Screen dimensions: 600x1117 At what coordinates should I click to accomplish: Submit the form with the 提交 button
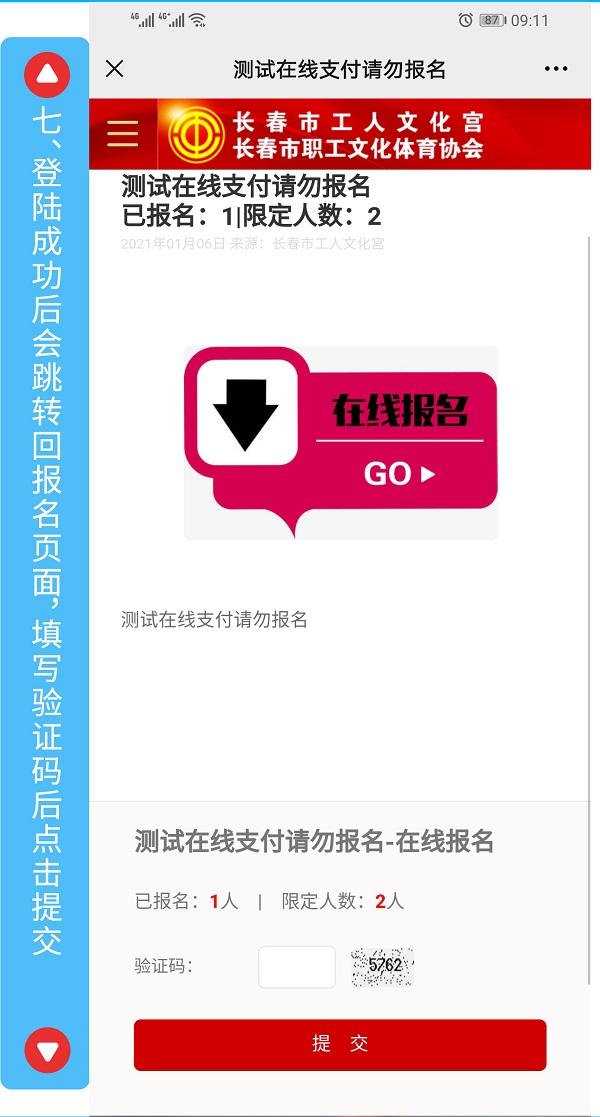(340, 1044)
